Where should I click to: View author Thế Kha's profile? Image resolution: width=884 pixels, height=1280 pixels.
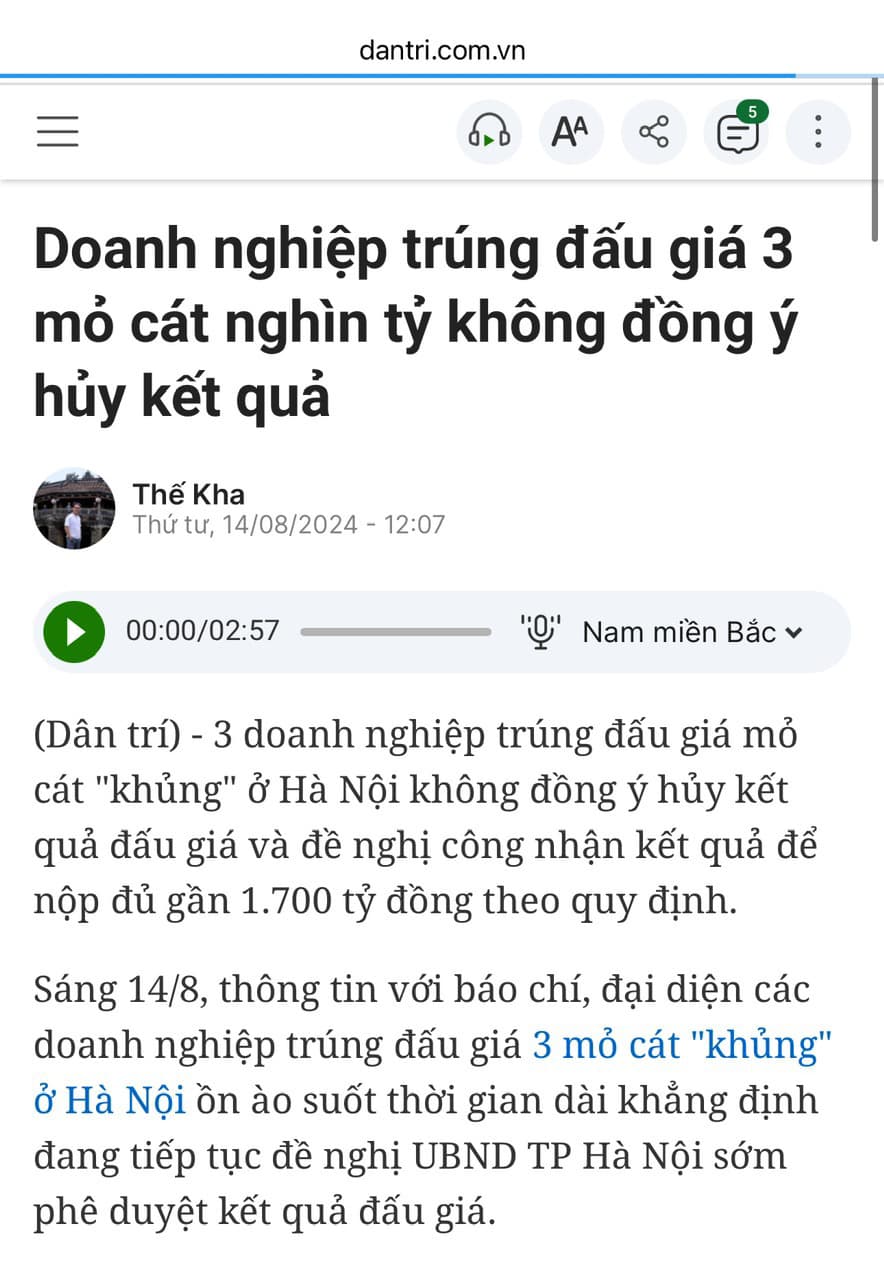(x=188, y=494)
